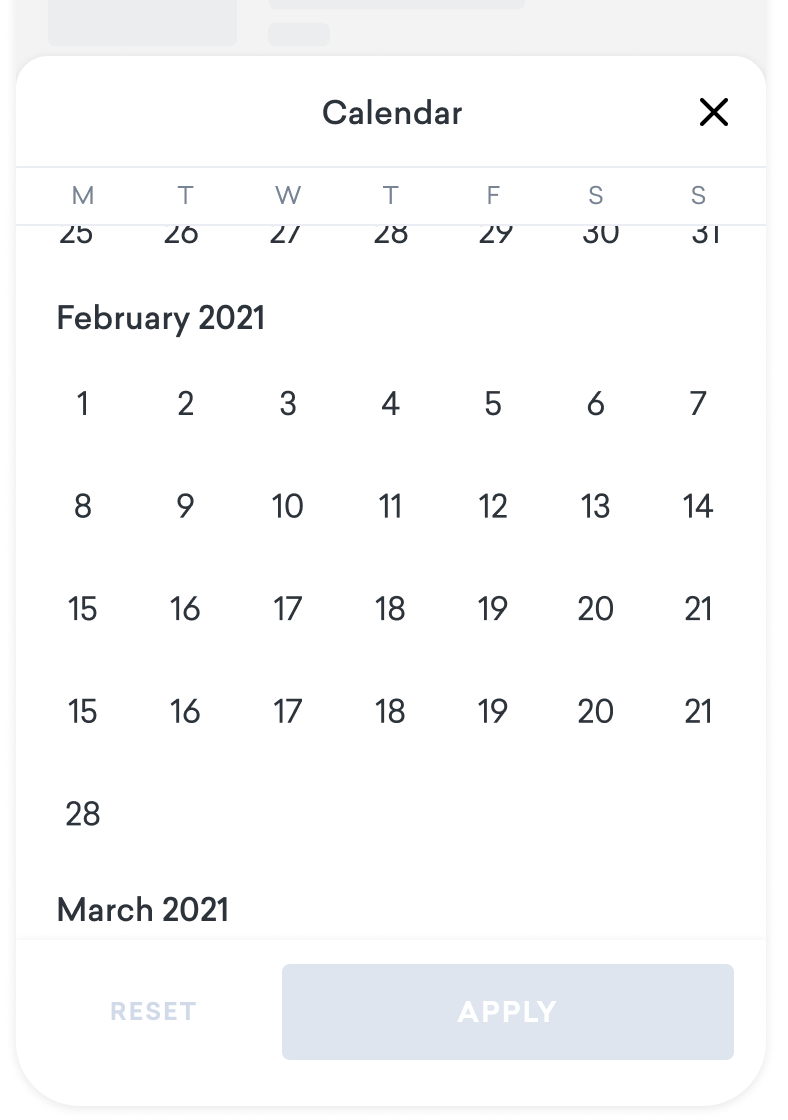Tap February 14 in the calendar
This screenshot has height=1120, width=788.
pyautogui.click(x=698, y=507)
